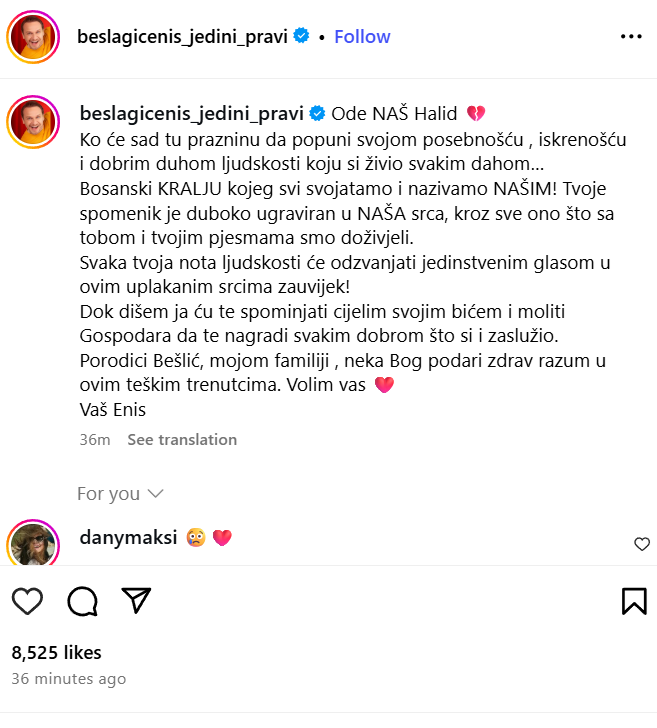This screenshot has width=657, height=728.
Task: Follow beslagicenis_jedini_pravi
Action: point(362,37)
